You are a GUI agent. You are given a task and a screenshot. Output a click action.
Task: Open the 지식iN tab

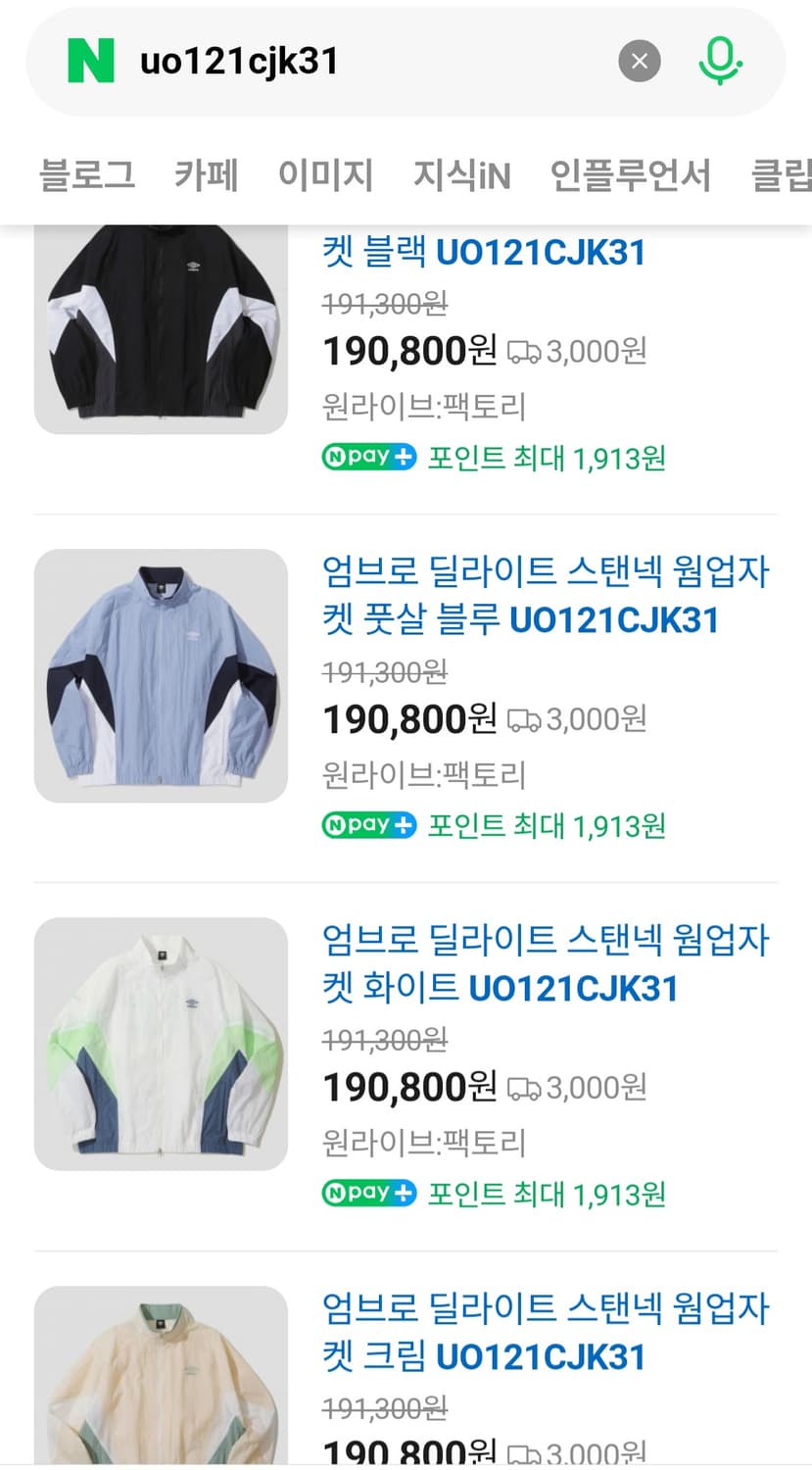tap(462, 176)
